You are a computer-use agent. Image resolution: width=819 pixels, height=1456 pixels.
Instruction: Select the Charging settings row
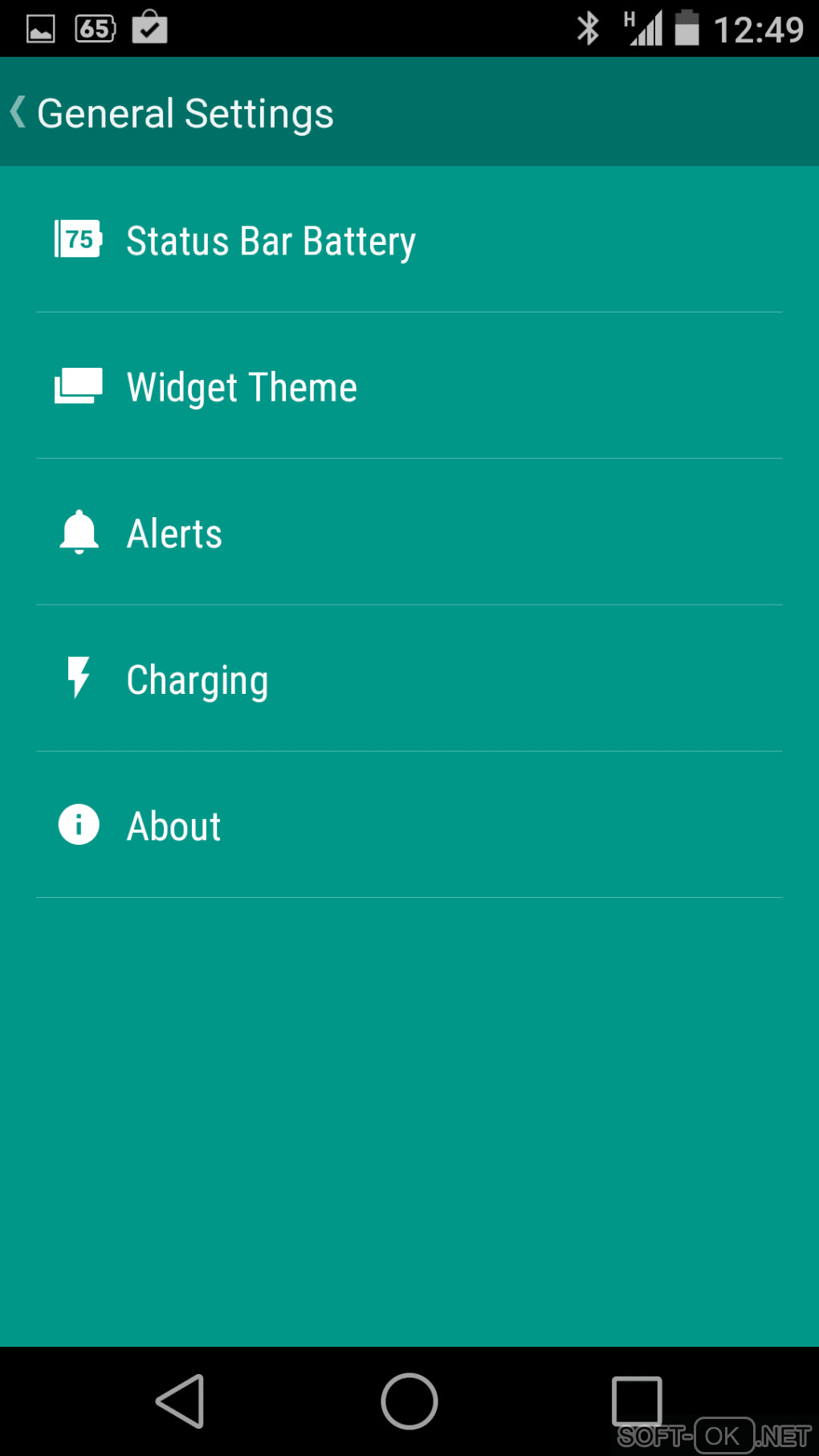click(198, 679)
